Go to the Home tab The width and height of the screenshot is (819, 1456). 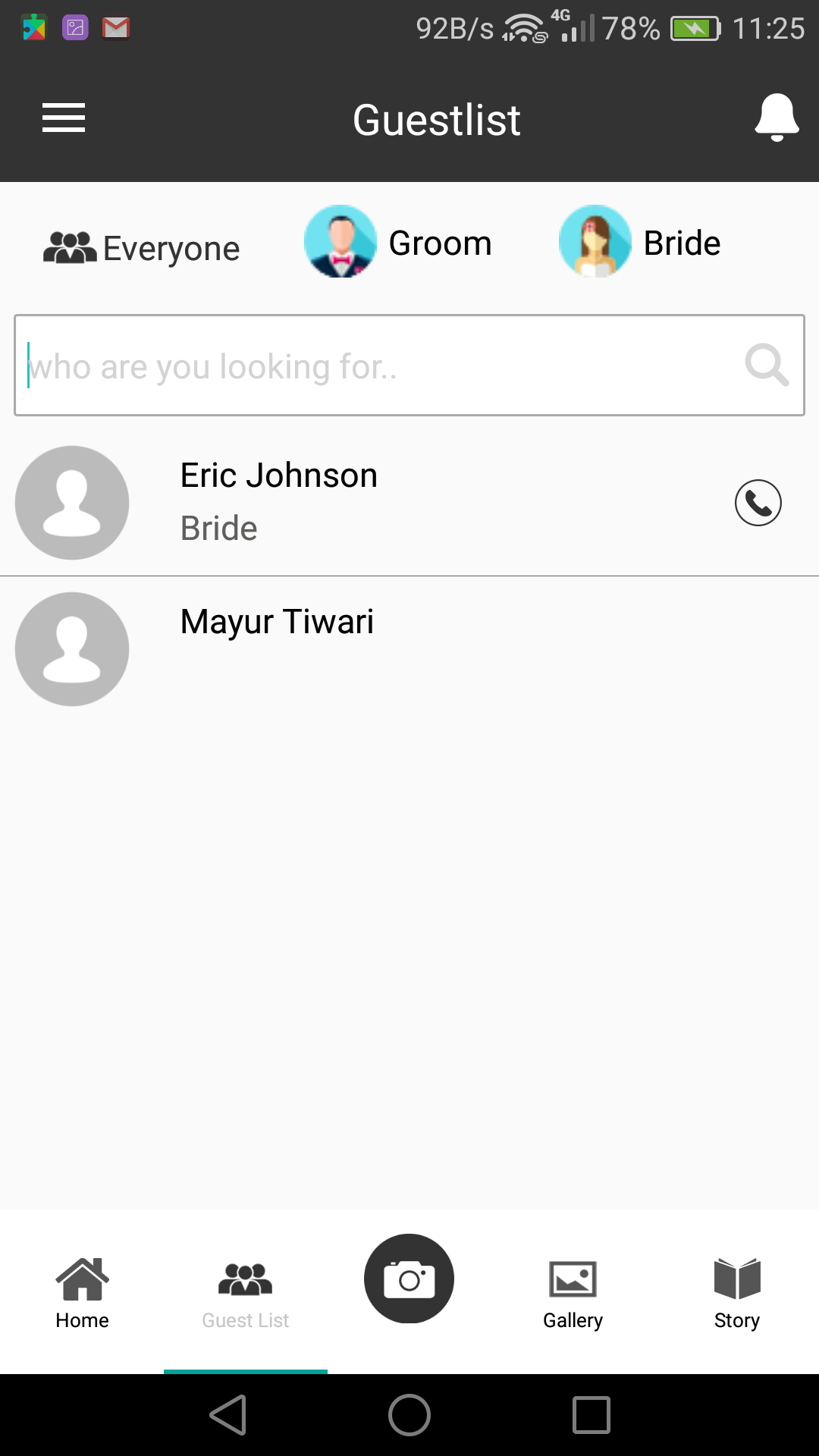(x=82, y=1293)
